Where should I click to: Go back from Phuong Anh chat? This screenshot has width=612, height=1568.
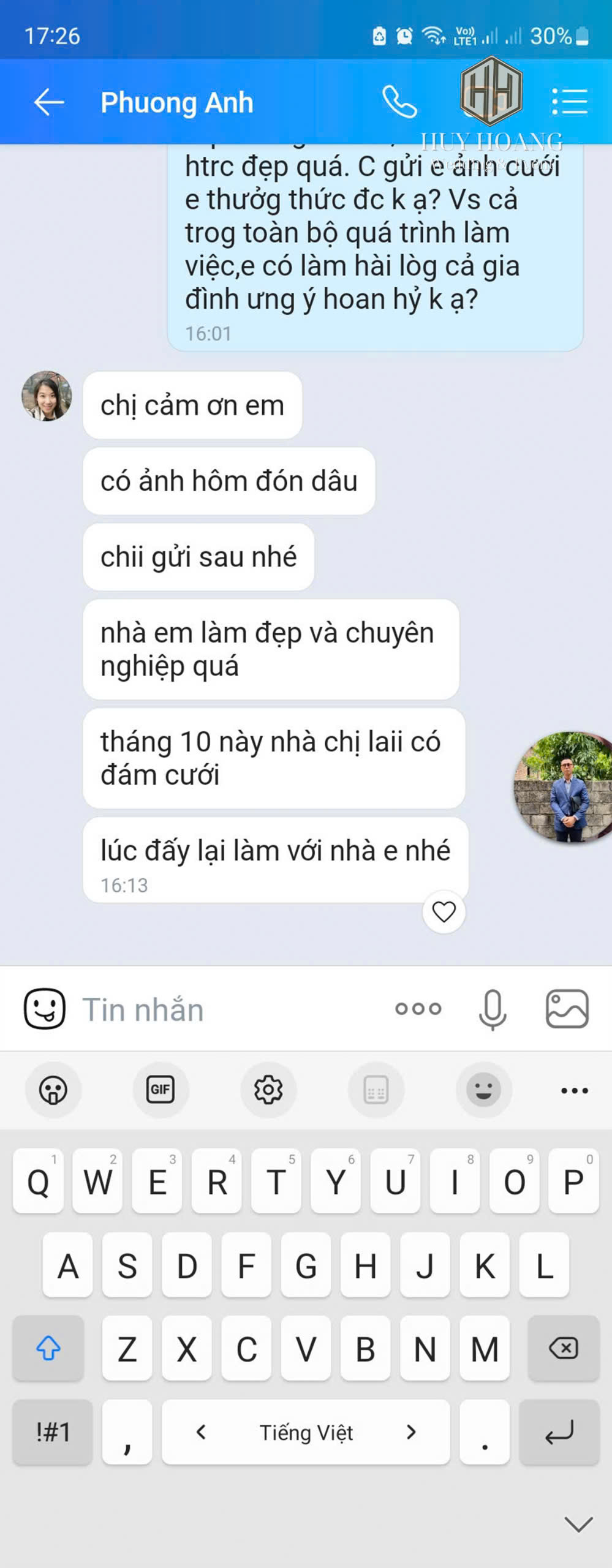pos(49,102)
